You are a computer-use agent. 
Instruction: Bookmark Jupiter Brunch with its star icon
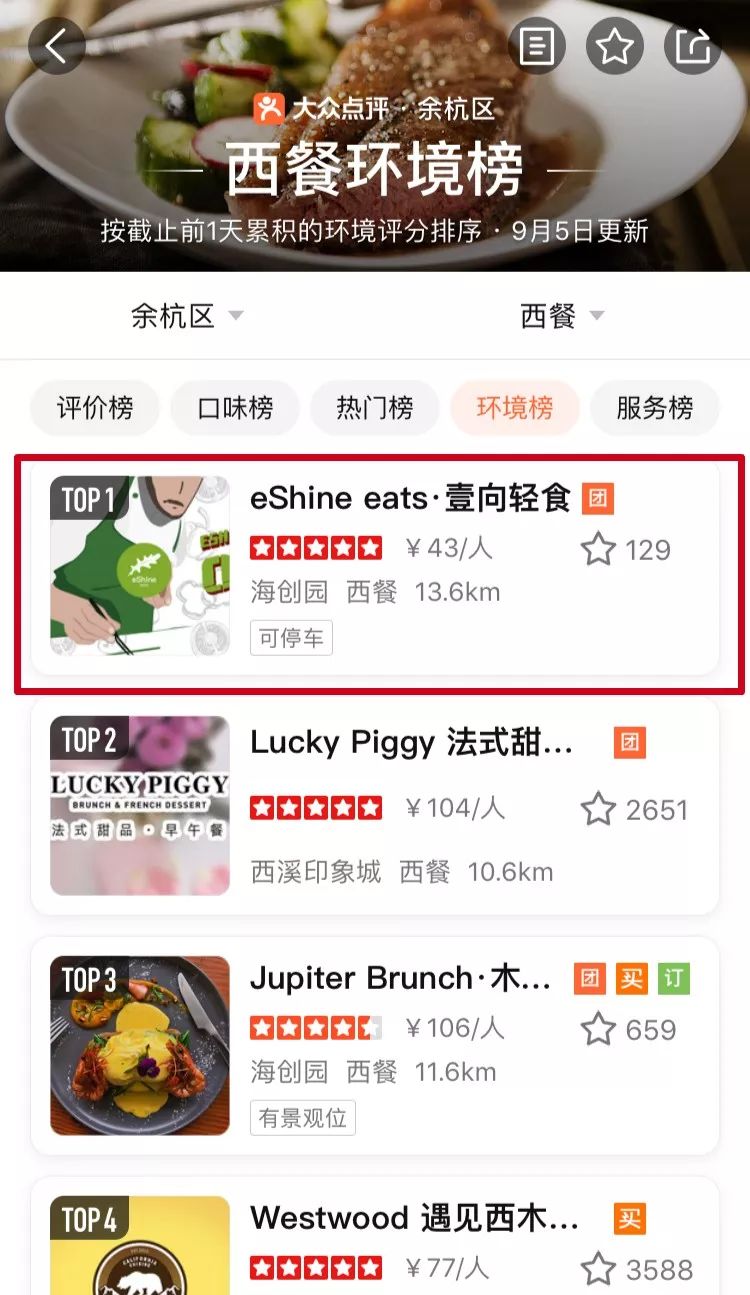pyautogui.click(x=598, y=1029)
